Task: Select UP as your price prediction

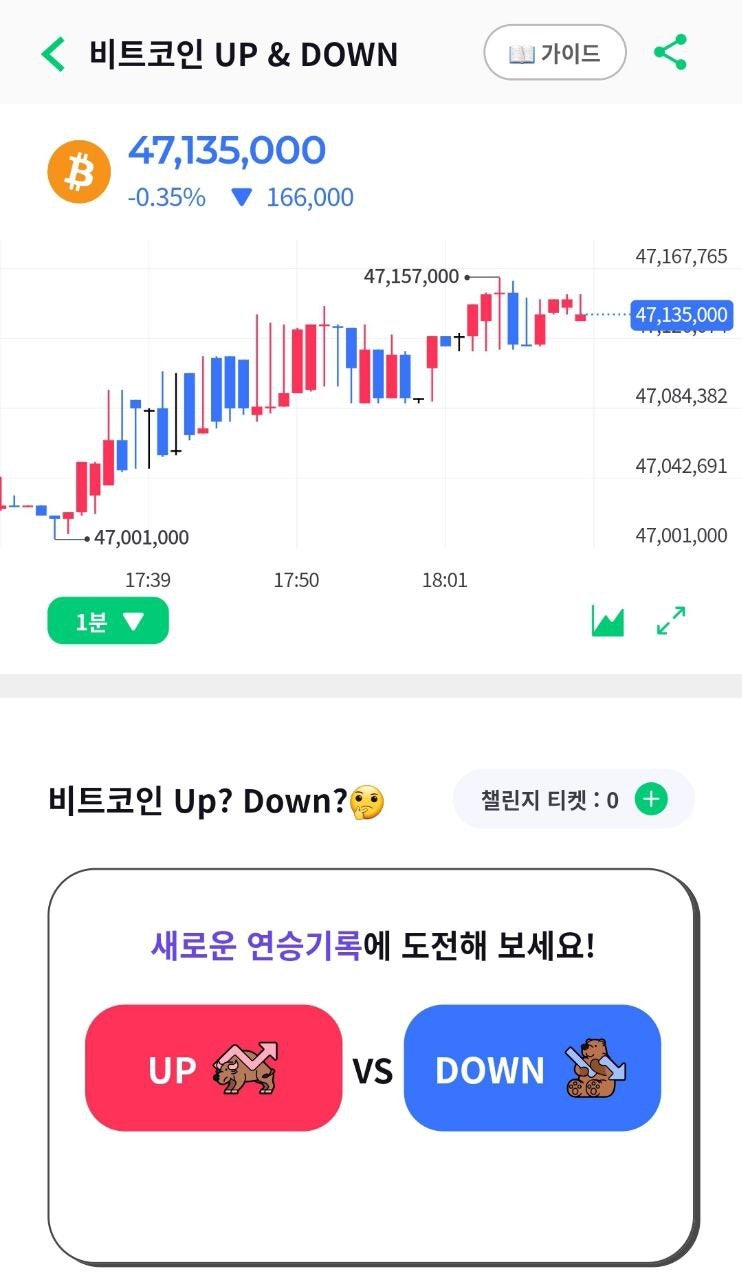Action: point(211,1068)
